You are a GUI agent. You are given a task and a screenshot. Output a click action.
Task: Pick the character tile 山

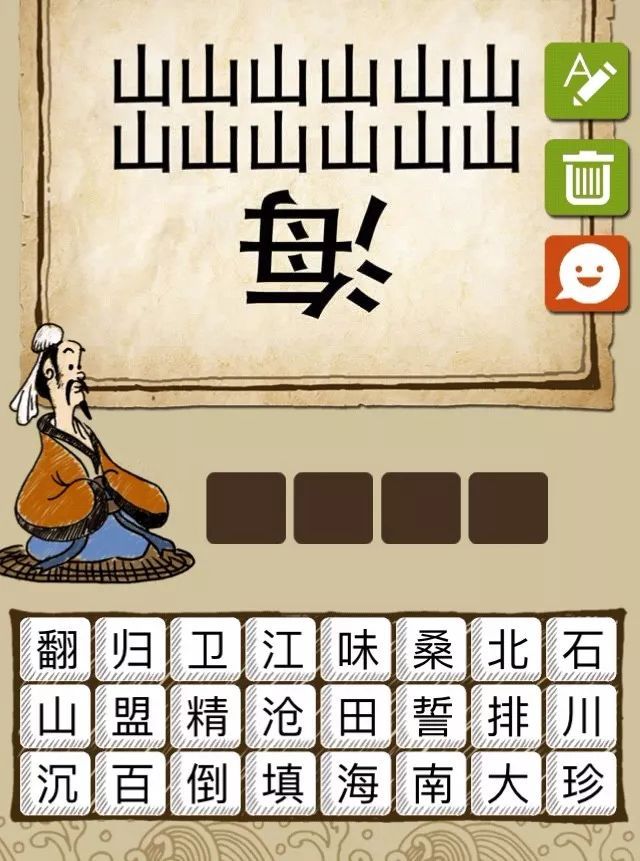pyautogui.click(x=56, y=717)
